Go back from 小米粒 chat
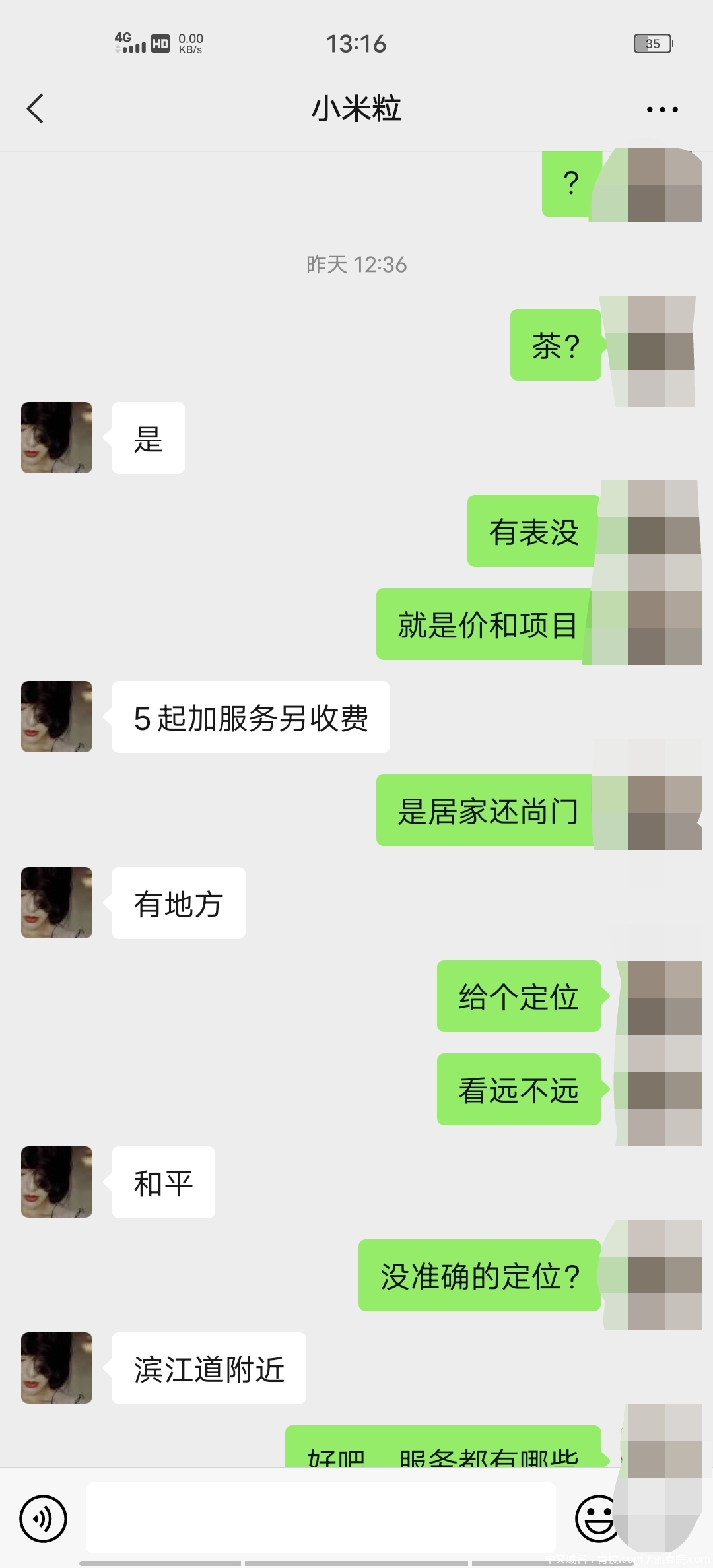The image size is (713, 1568). [x=35, y=109]
